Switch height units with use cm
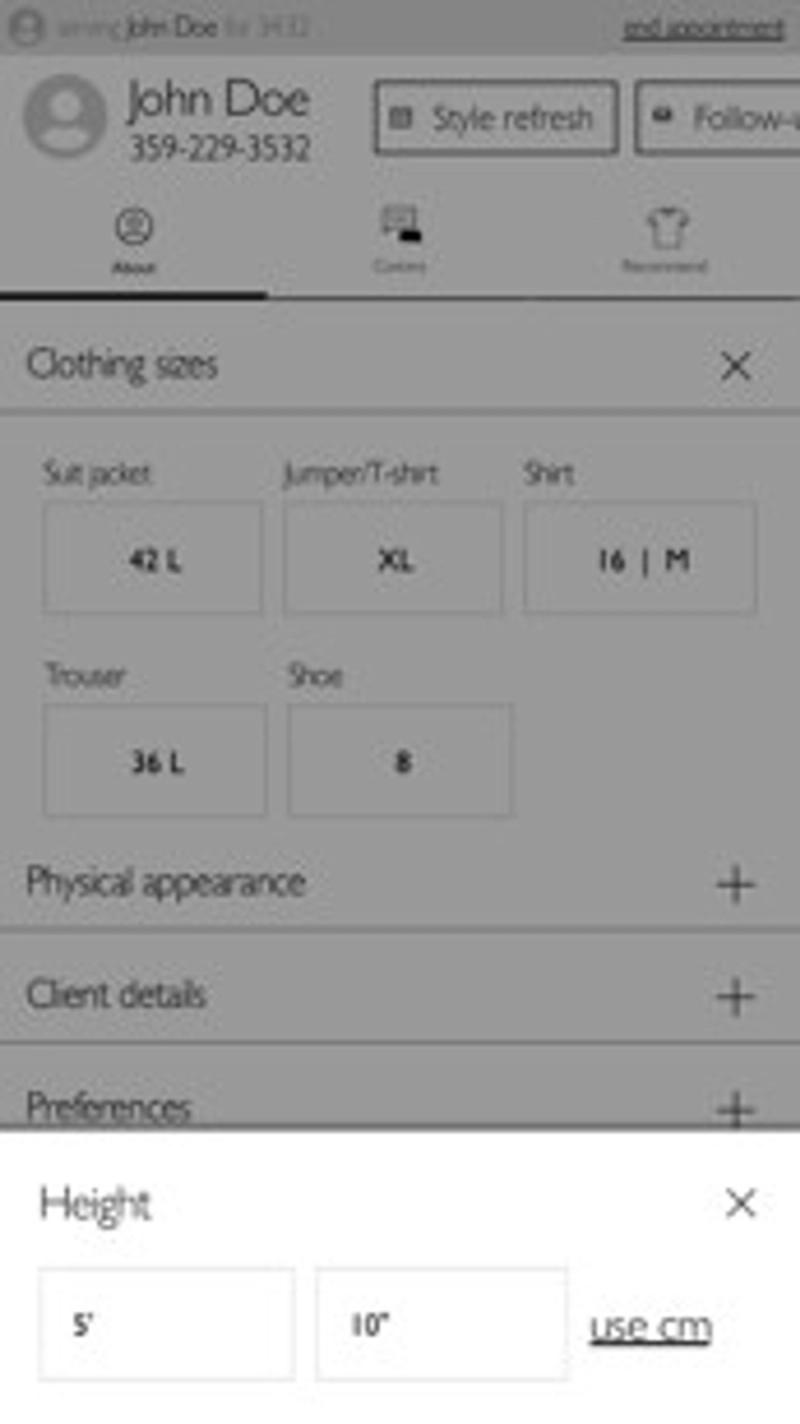This screenshot has width=800, height=1424. click(650, 1327)
